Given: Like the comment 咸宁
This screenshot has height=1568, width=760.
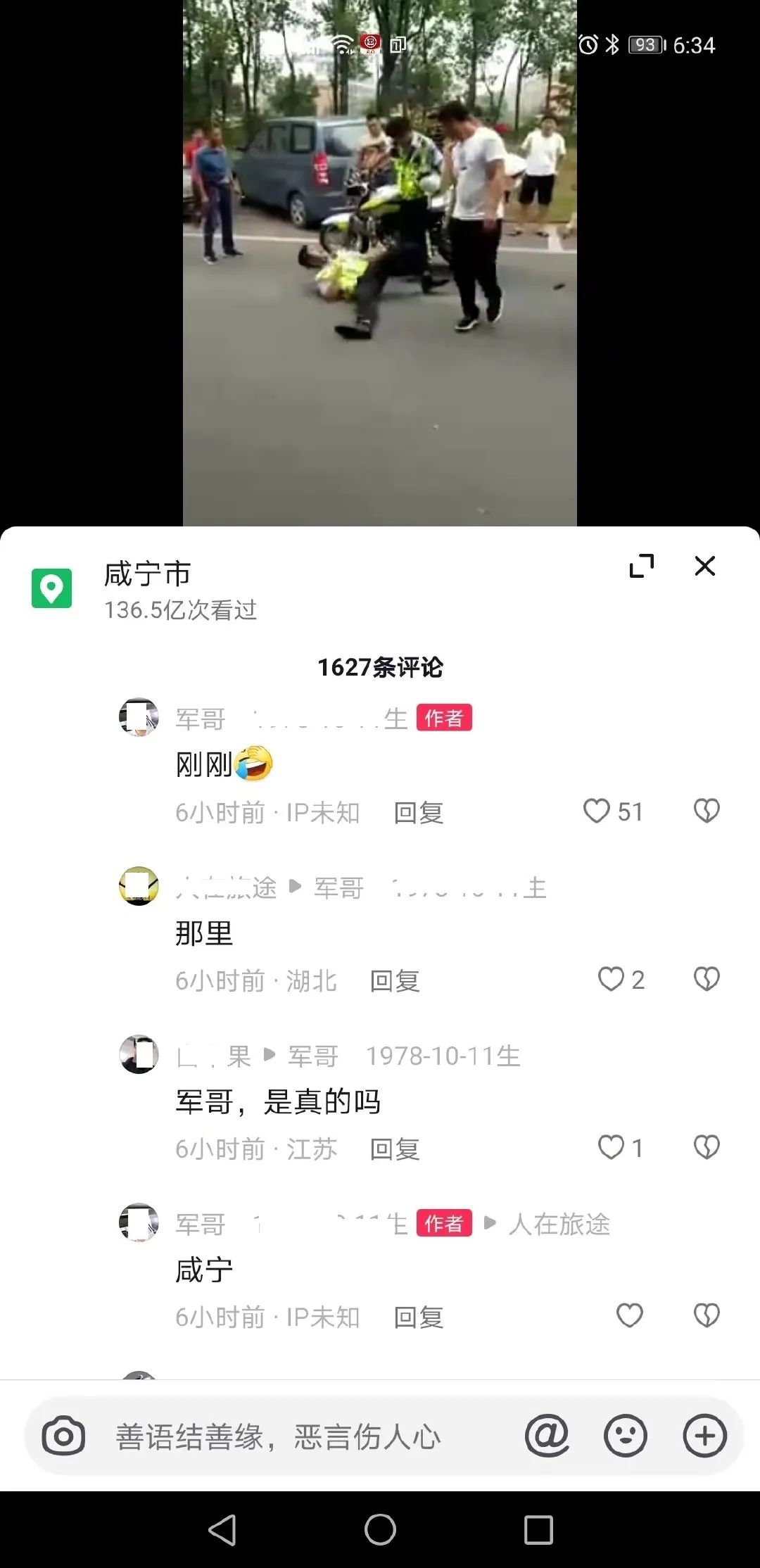Looking at the screenshot, I should (629, 1315).
